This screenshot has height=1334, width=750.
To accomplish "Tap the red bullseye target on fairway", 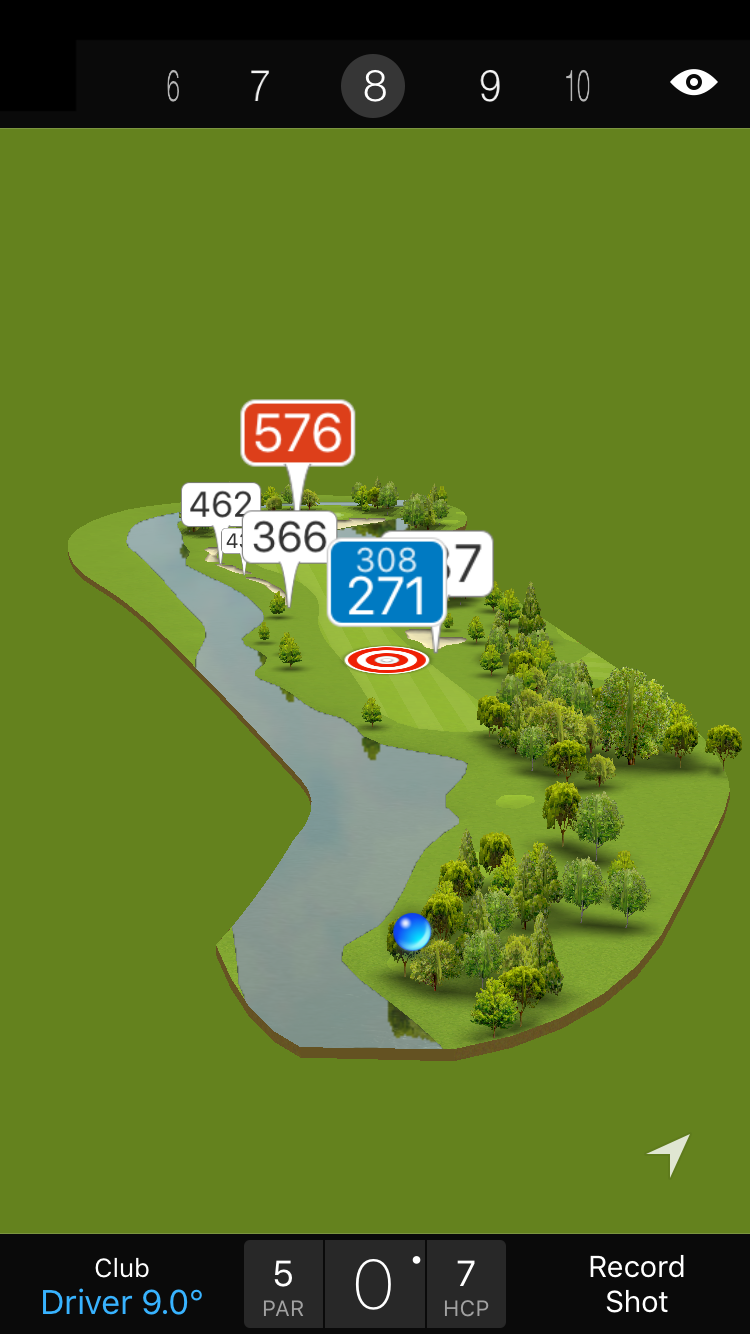I will point(387,660).
